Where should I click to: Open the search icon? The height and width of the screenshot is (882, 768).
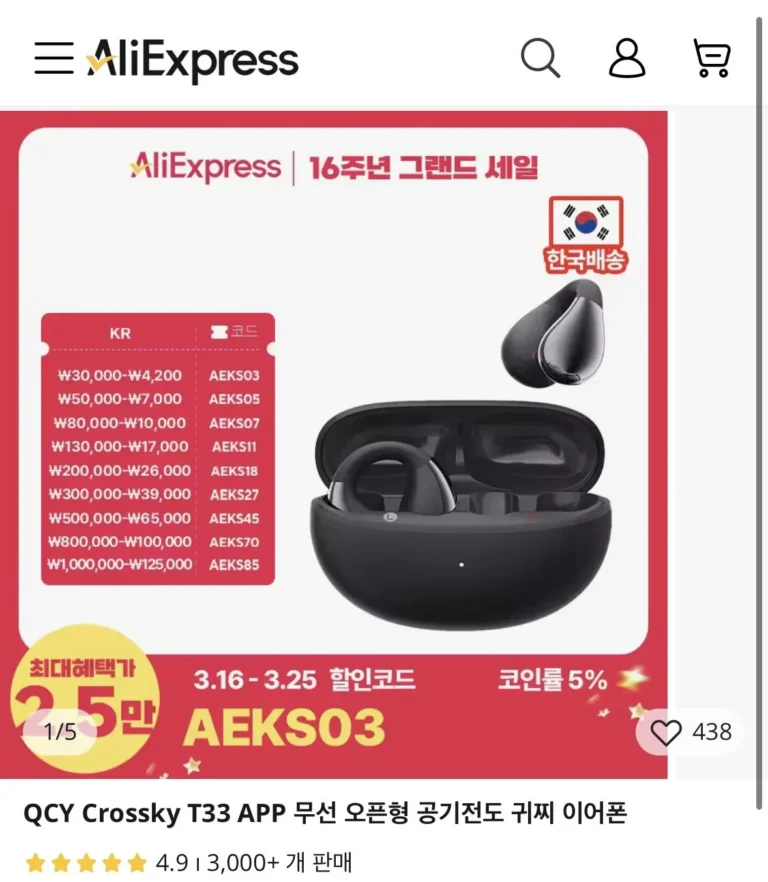pyautogui.click(x=540, y=59)
